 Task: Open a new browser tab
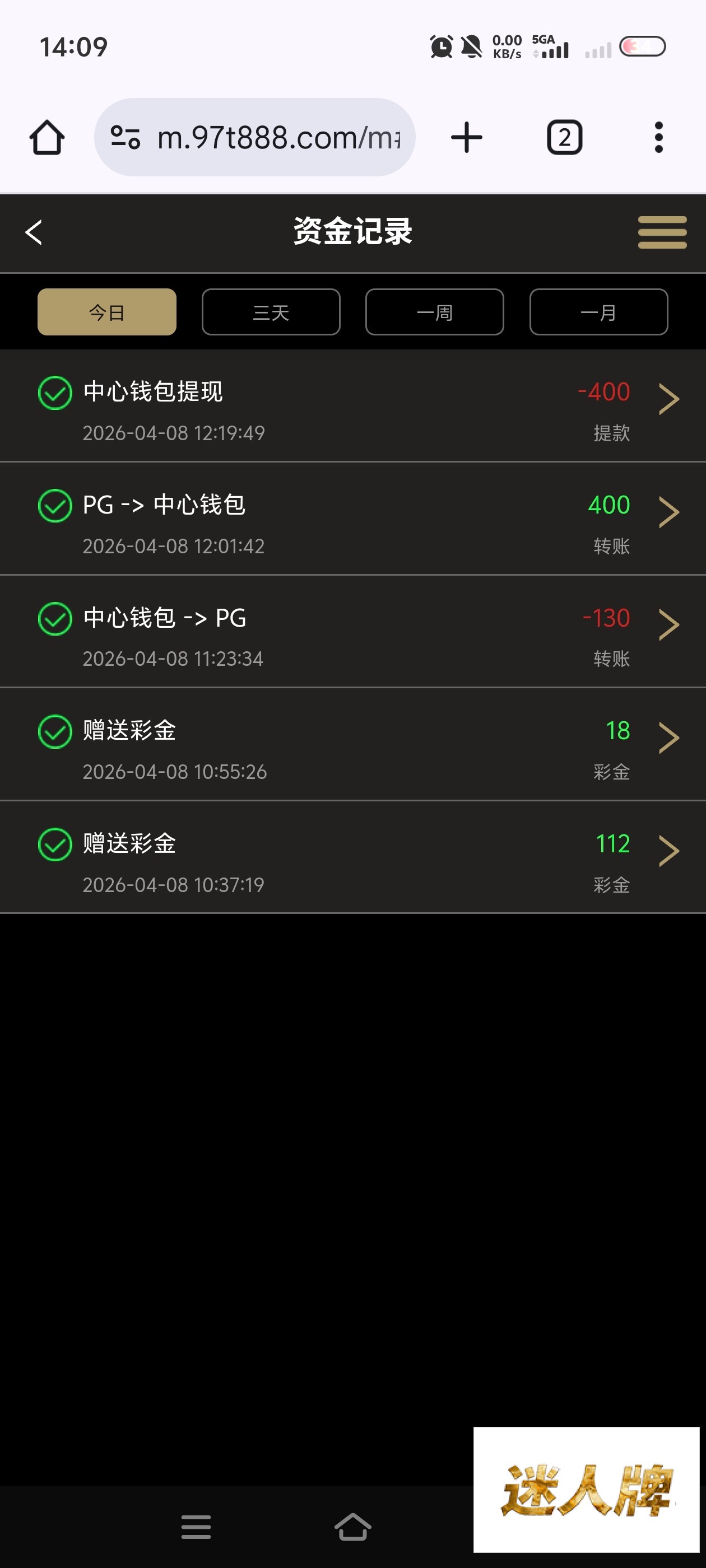[x=467, y=138]
